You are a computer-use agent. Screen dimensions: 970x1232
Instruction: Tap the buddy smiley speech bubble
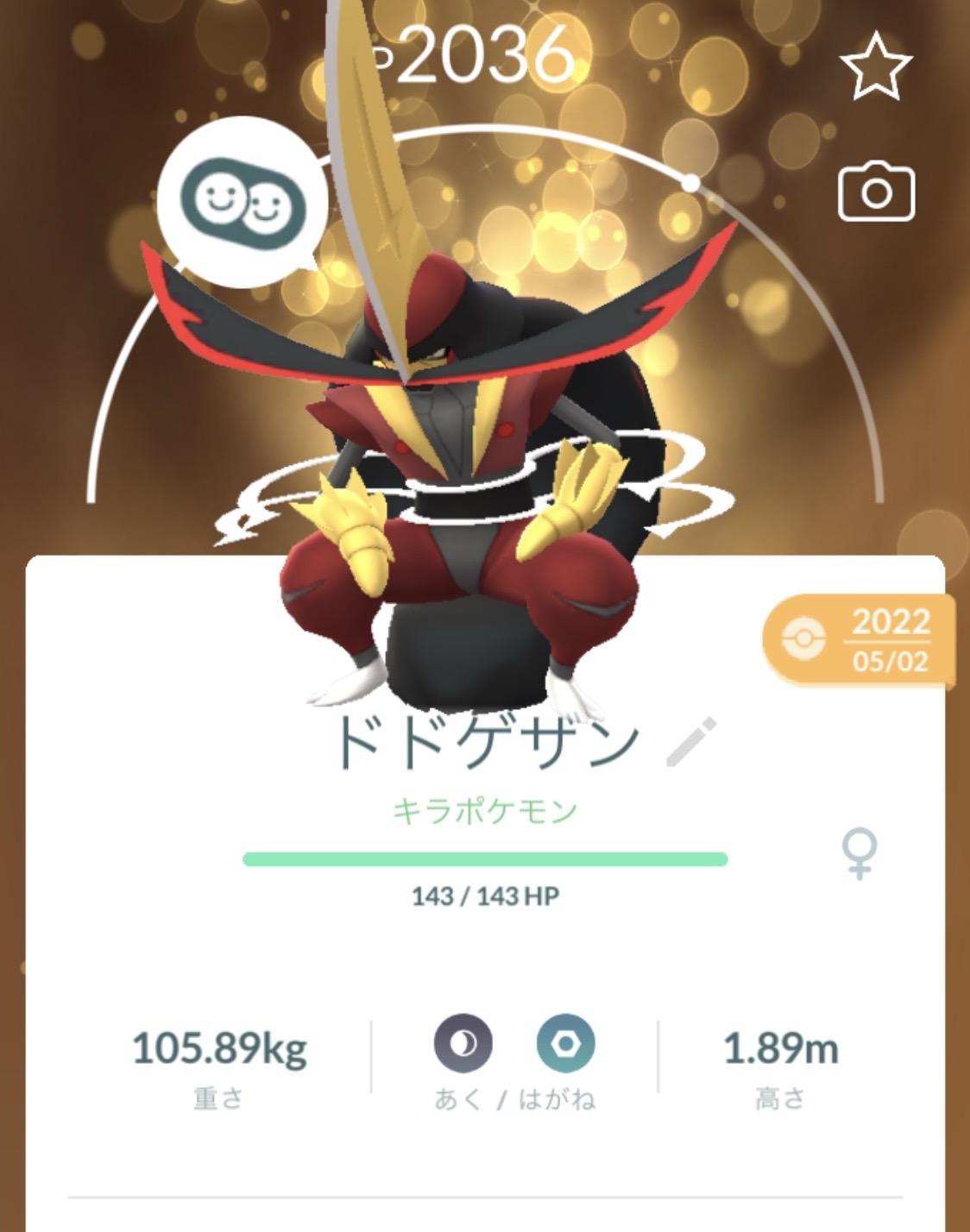243,202
